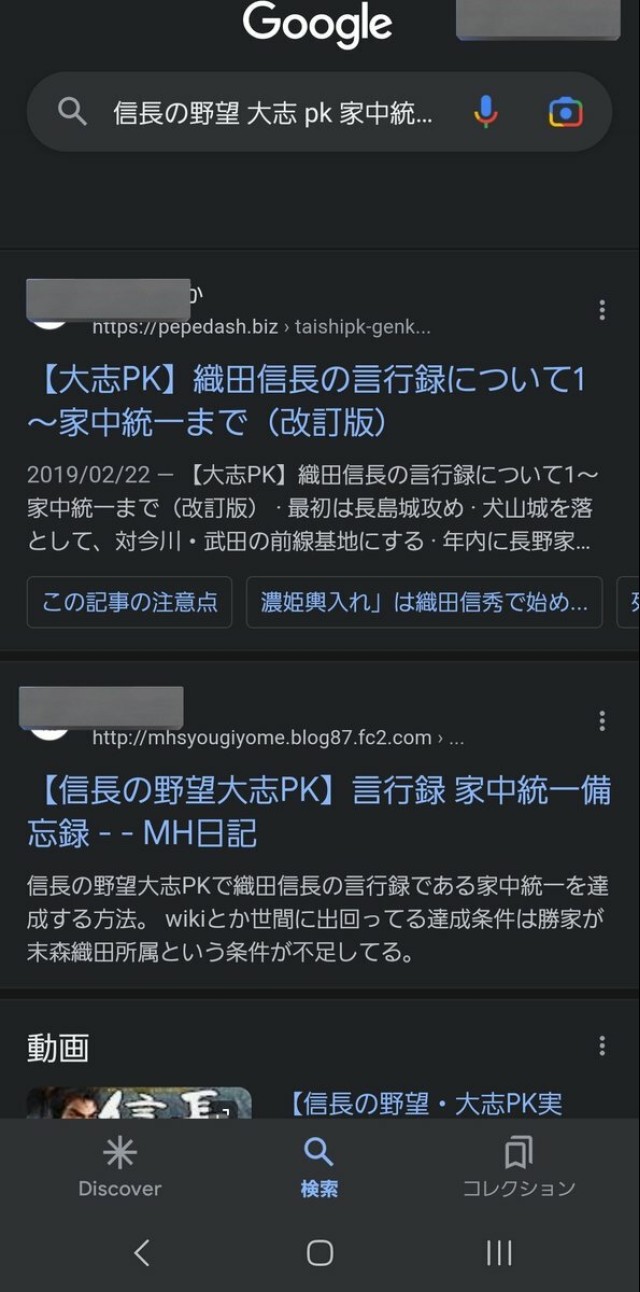The height and width of the screenshot is (1292, 640).
Task: Open the overflow menu for the pepedash.biz result
Action: 601,310
